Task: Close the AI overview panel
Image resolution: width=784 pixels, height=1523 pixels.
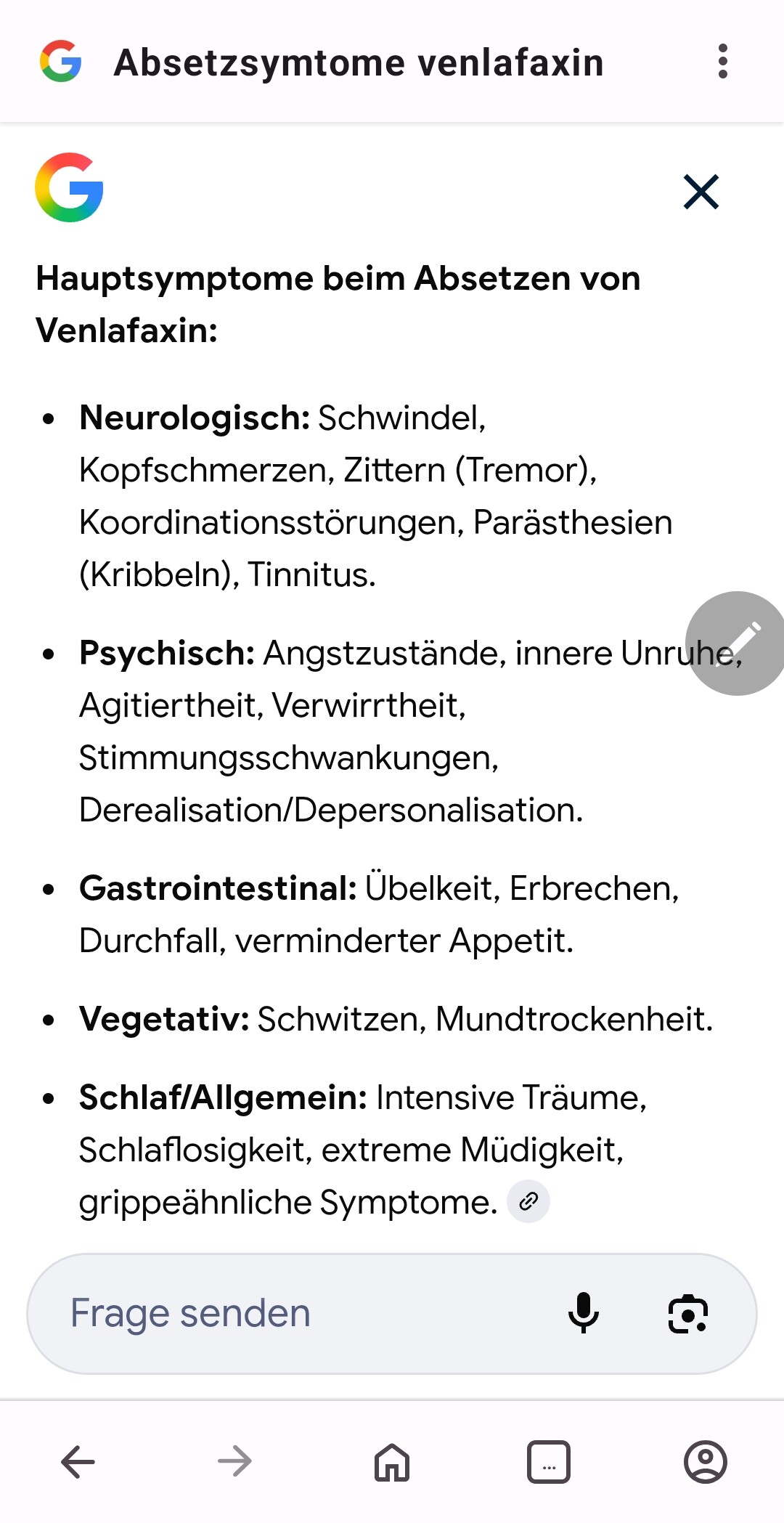Action: click(x=701, y=192)
